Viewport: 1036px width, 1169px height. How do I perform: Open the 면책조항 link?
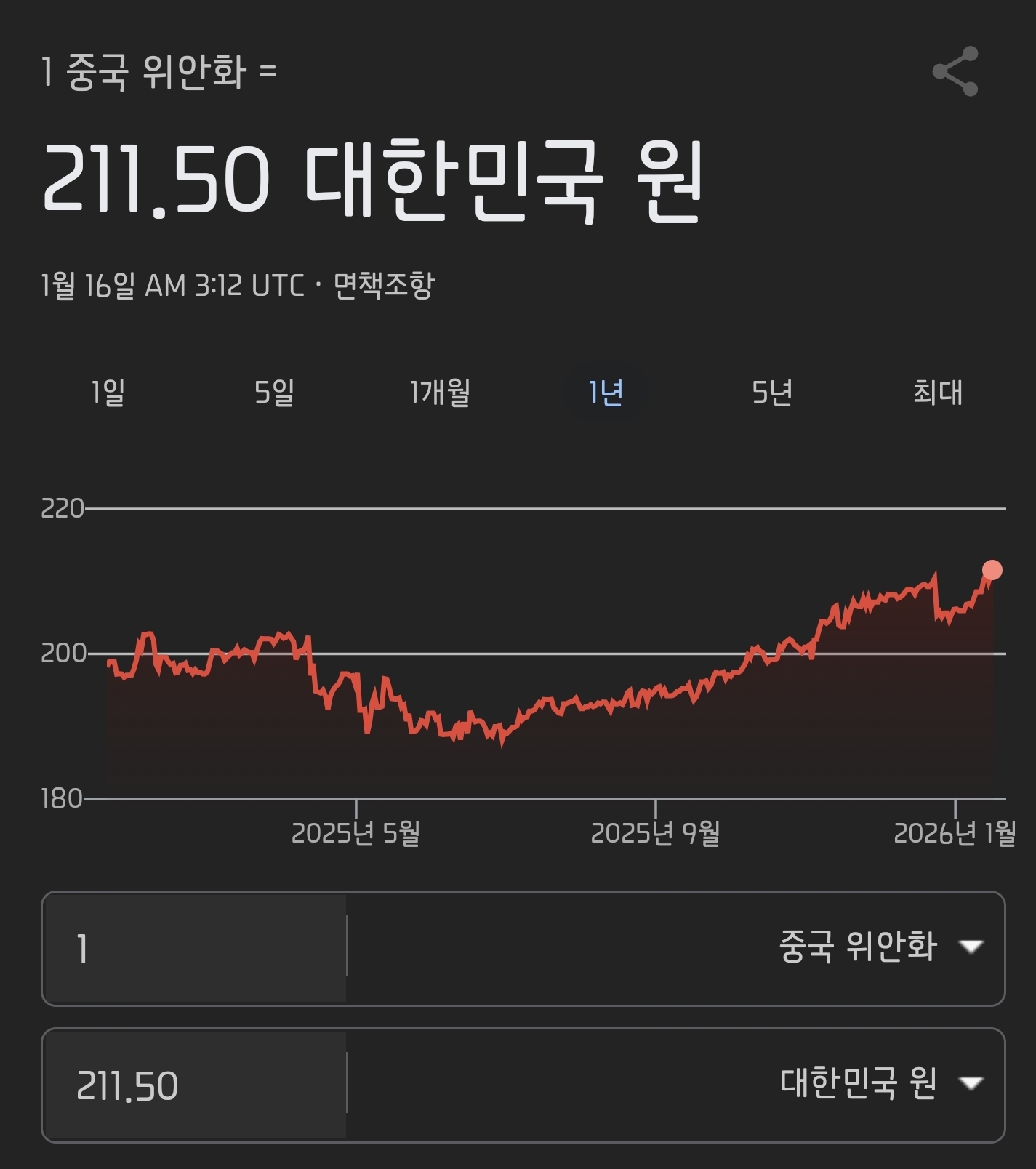point(384,285)
